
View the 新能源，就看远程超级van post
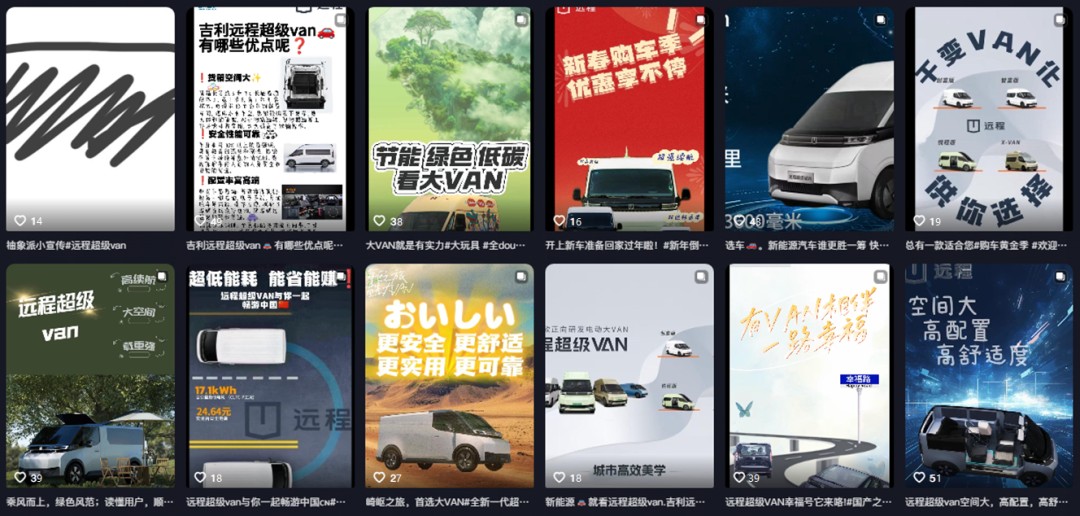[630, 375]
